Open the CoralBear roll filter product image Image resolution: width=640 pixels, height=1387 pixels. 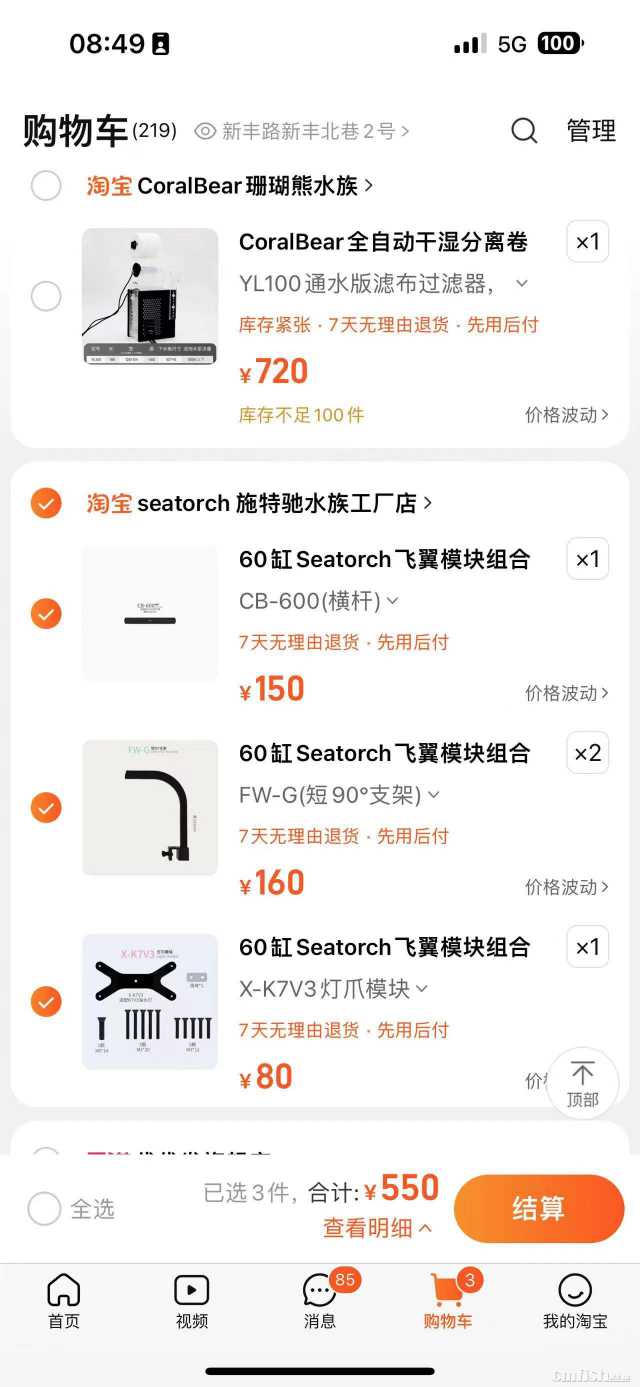pos(150,296)
